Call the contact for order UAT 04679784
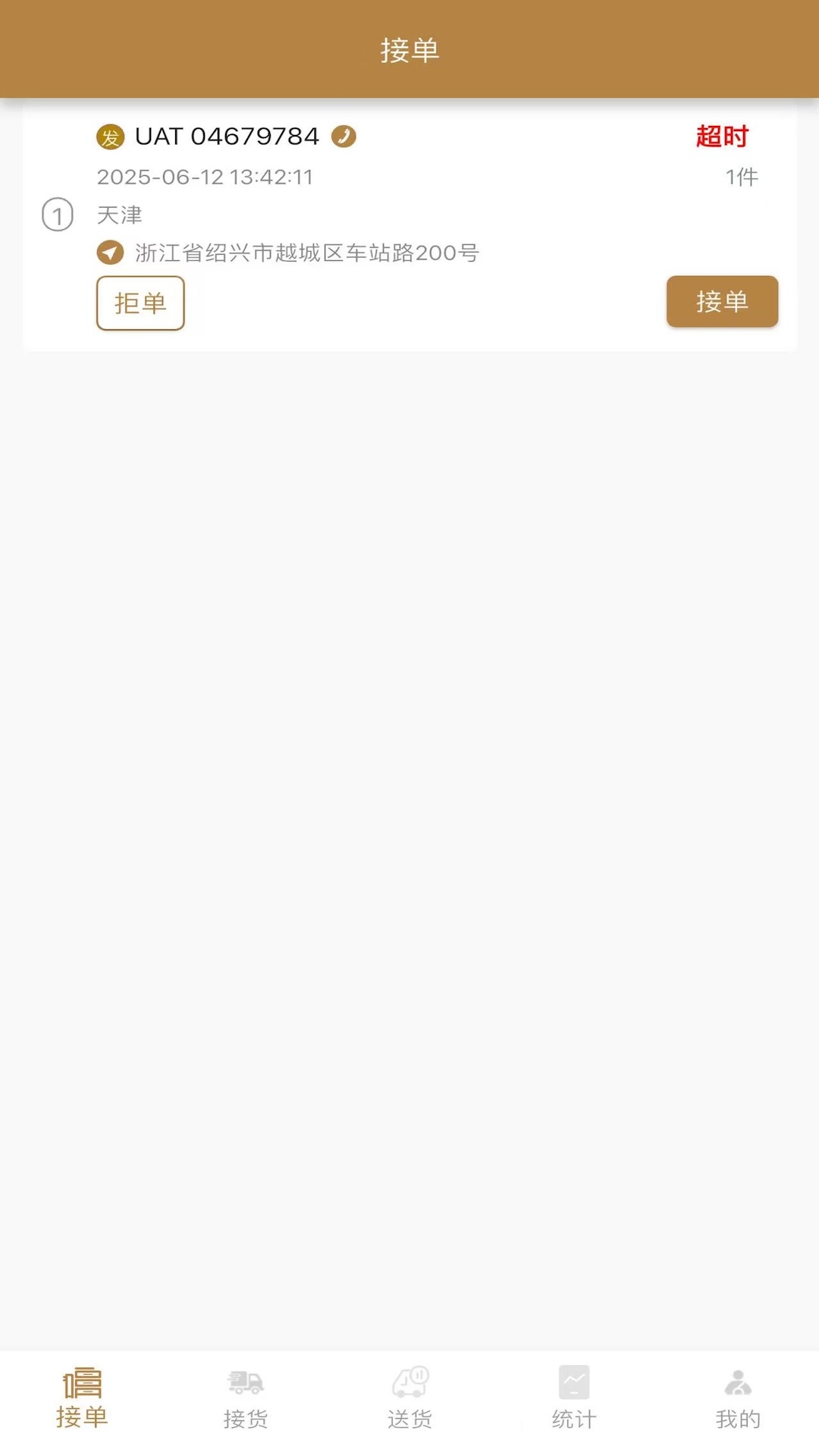 [x=344, y=136]
